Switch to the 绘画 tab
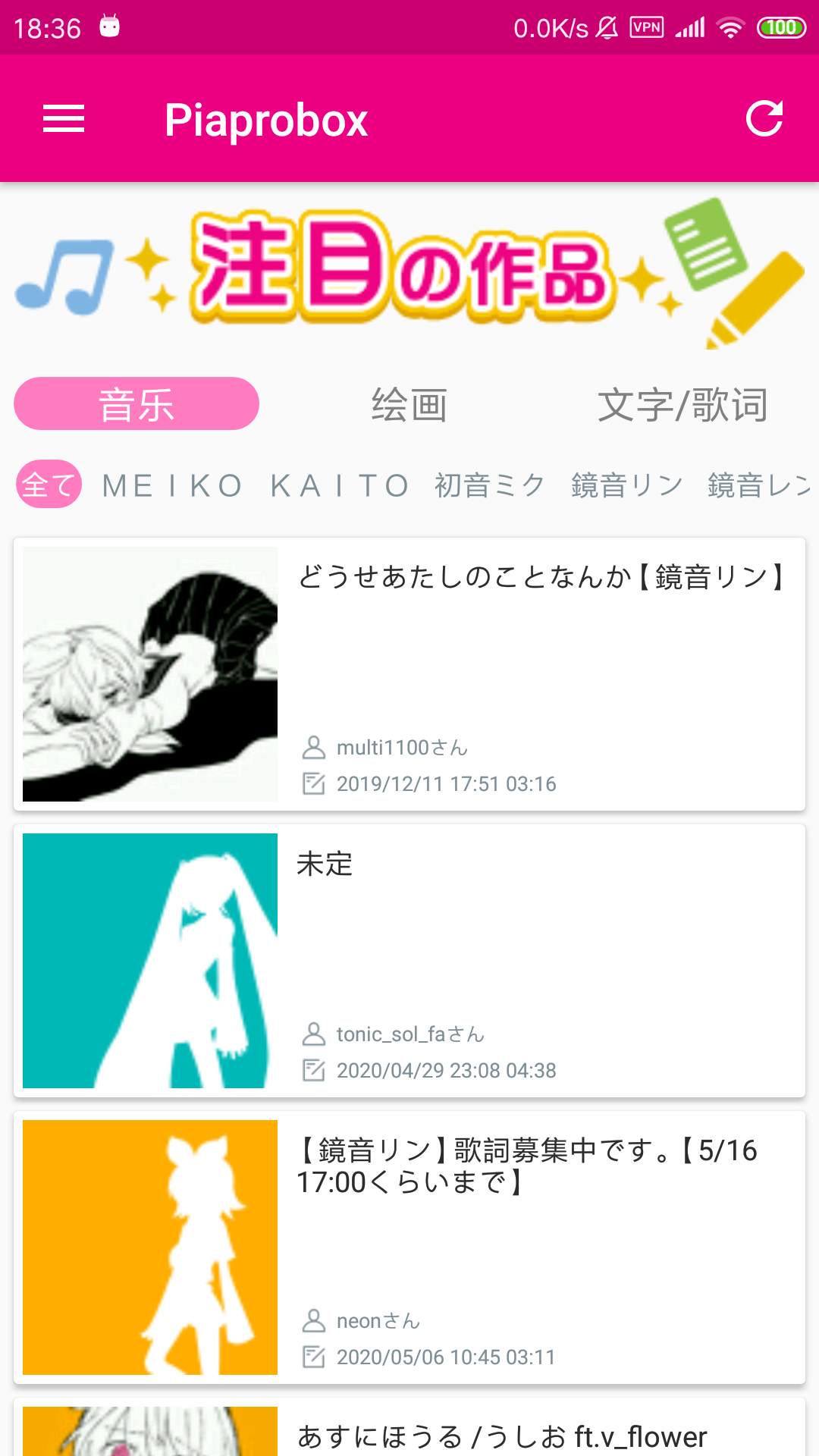The image size is (819, 1456). 409,404
